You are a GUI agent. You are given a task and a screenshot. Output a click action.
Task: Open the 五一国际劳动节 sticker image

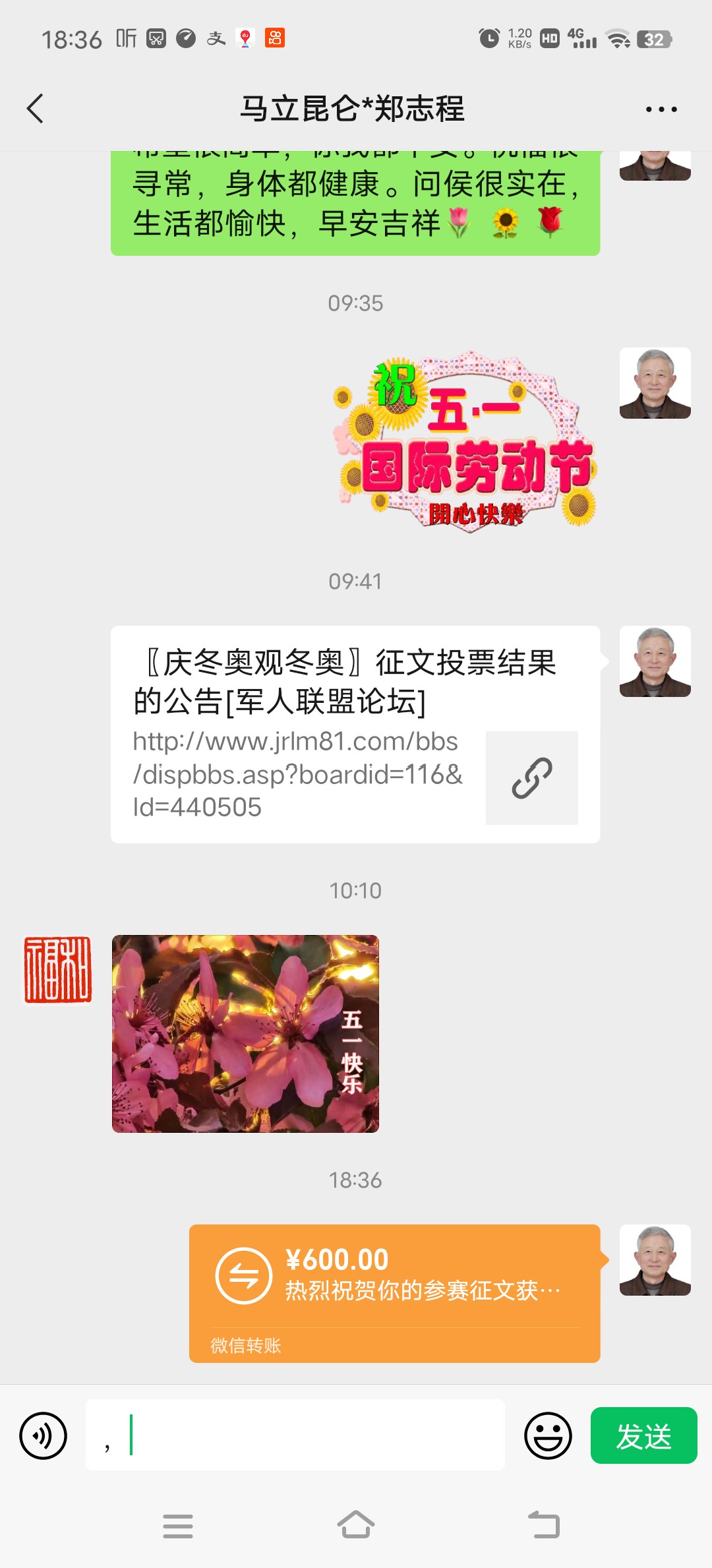465,441
